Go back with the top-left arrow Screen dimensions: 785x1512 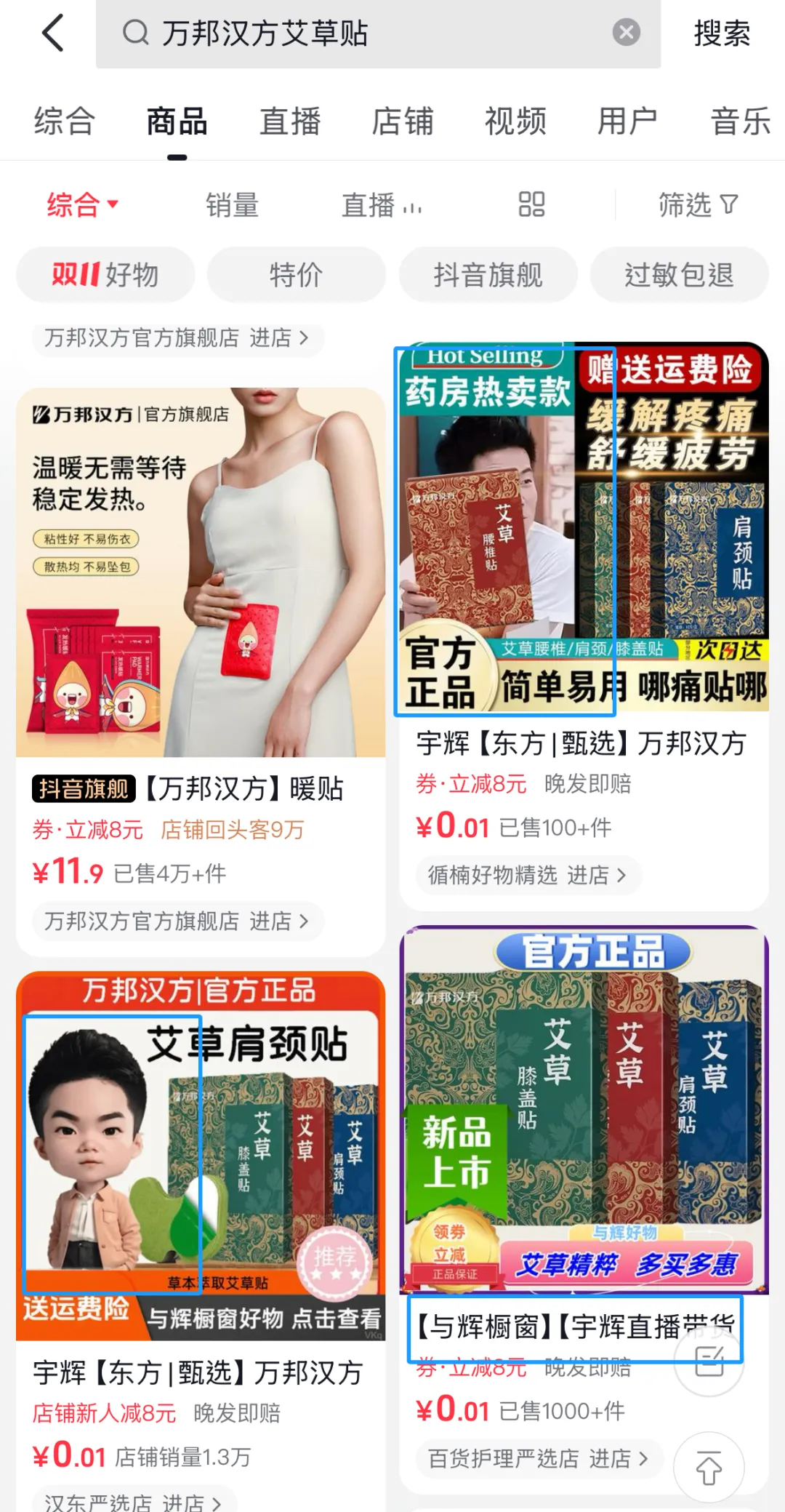pos(53,33)
